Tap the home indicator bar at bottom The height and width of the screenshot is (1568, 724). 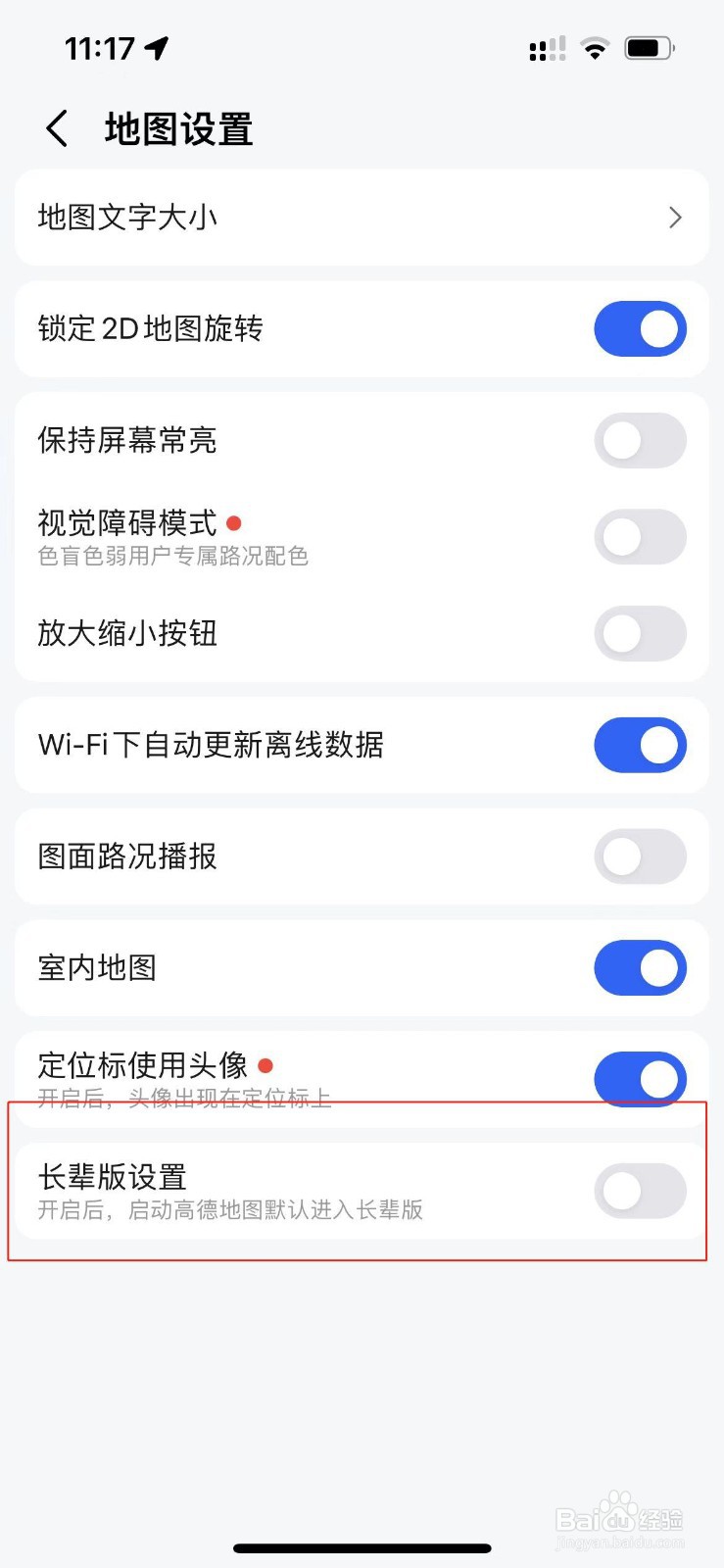tap(362, 1548)
